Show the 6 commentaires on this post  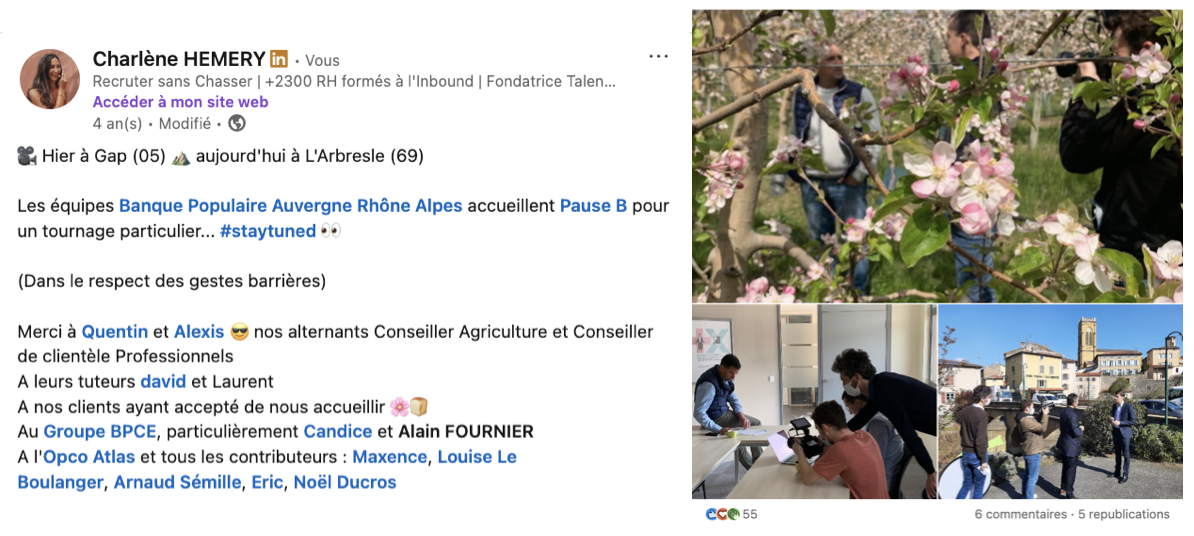[1020, 514]
